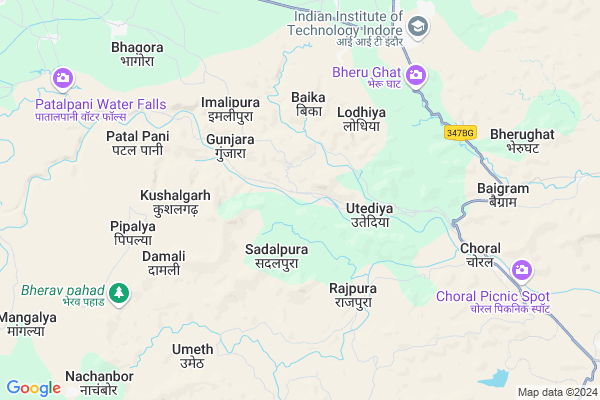The width and height of the screenshot is (600, 400).
Task: Select the Patalpani Water Falls marker
Action: (63, 77)
